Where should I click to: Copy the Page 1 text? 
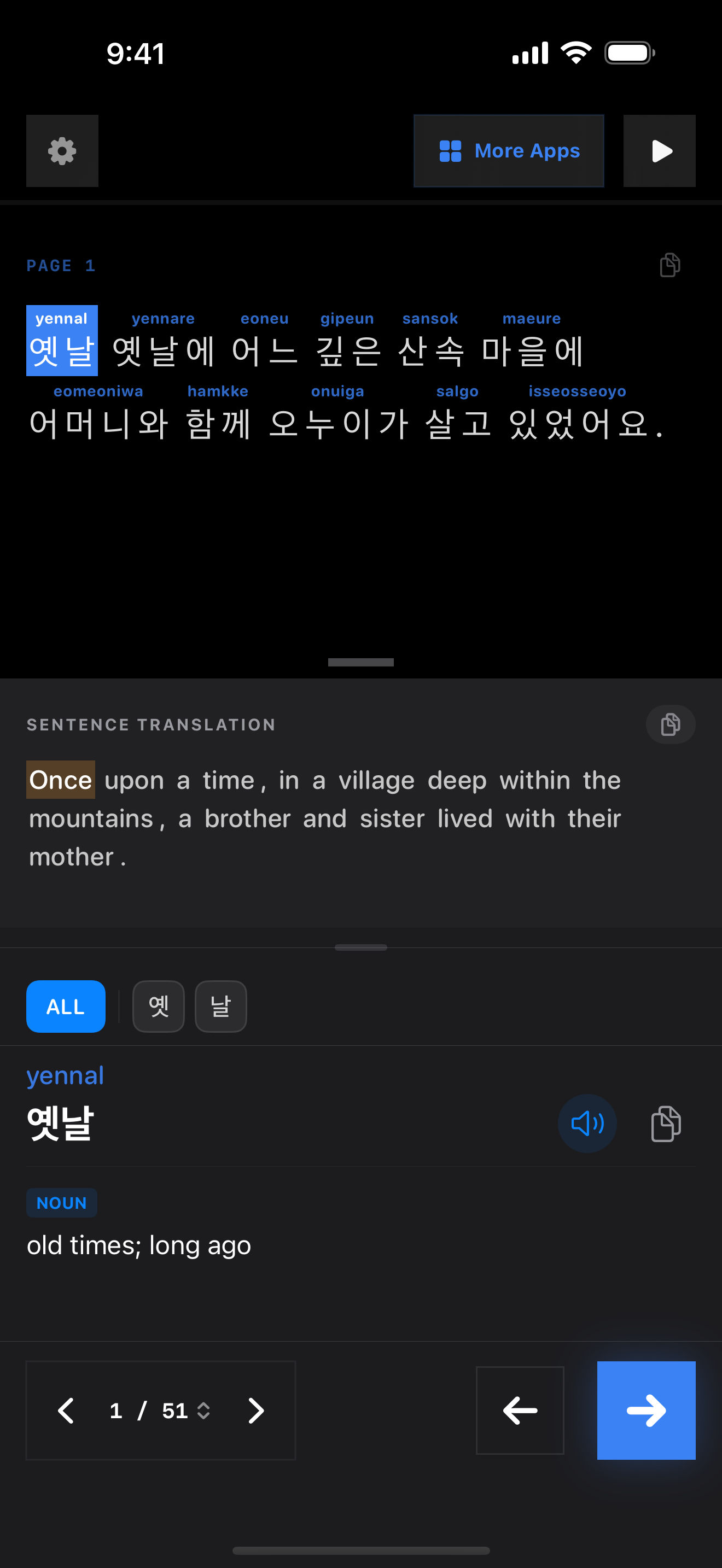tap(669, 265)
